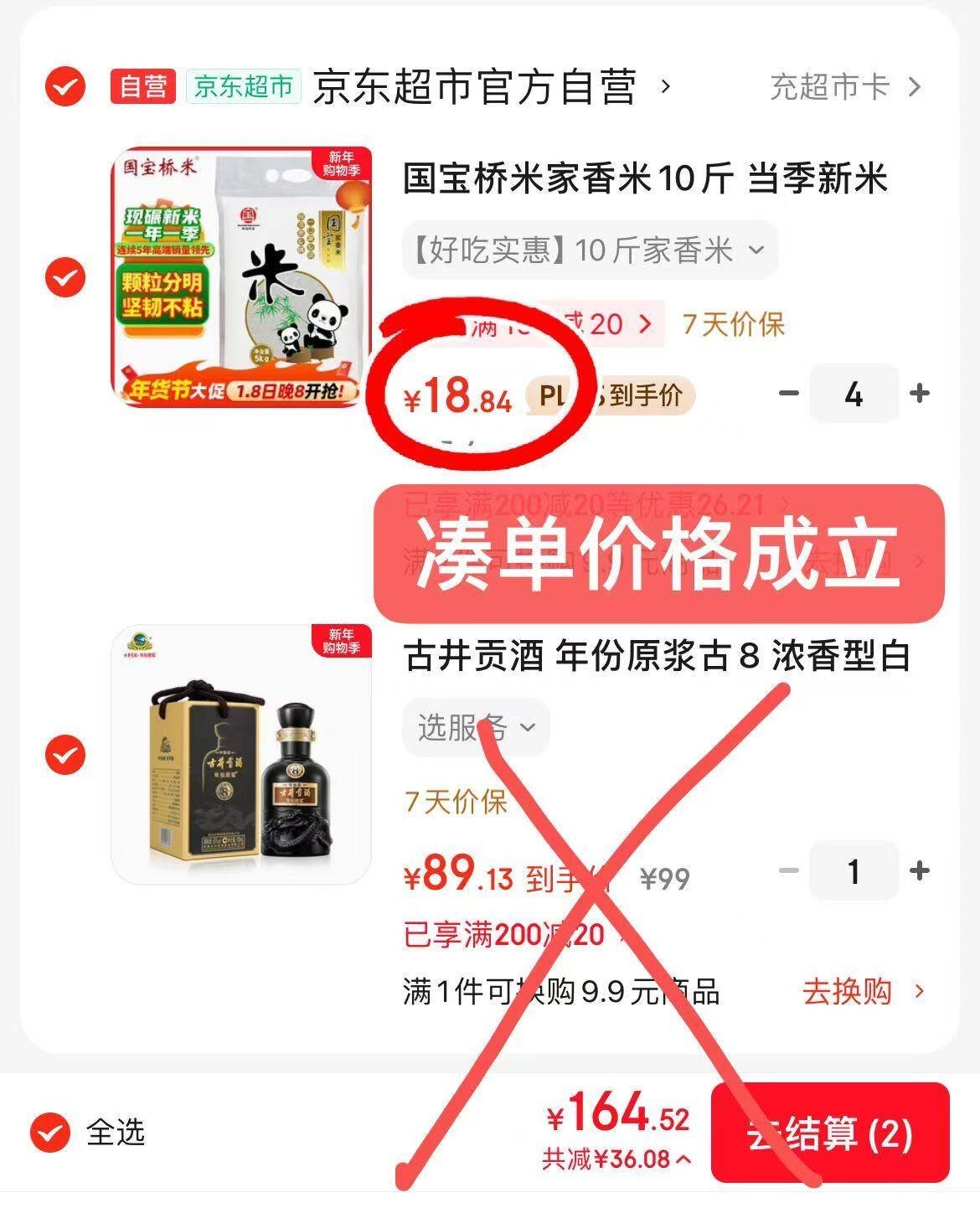Uncheck the 国宝桥米家香米 item
Screen dimensions: 980x1208
[x=64, y=277]
